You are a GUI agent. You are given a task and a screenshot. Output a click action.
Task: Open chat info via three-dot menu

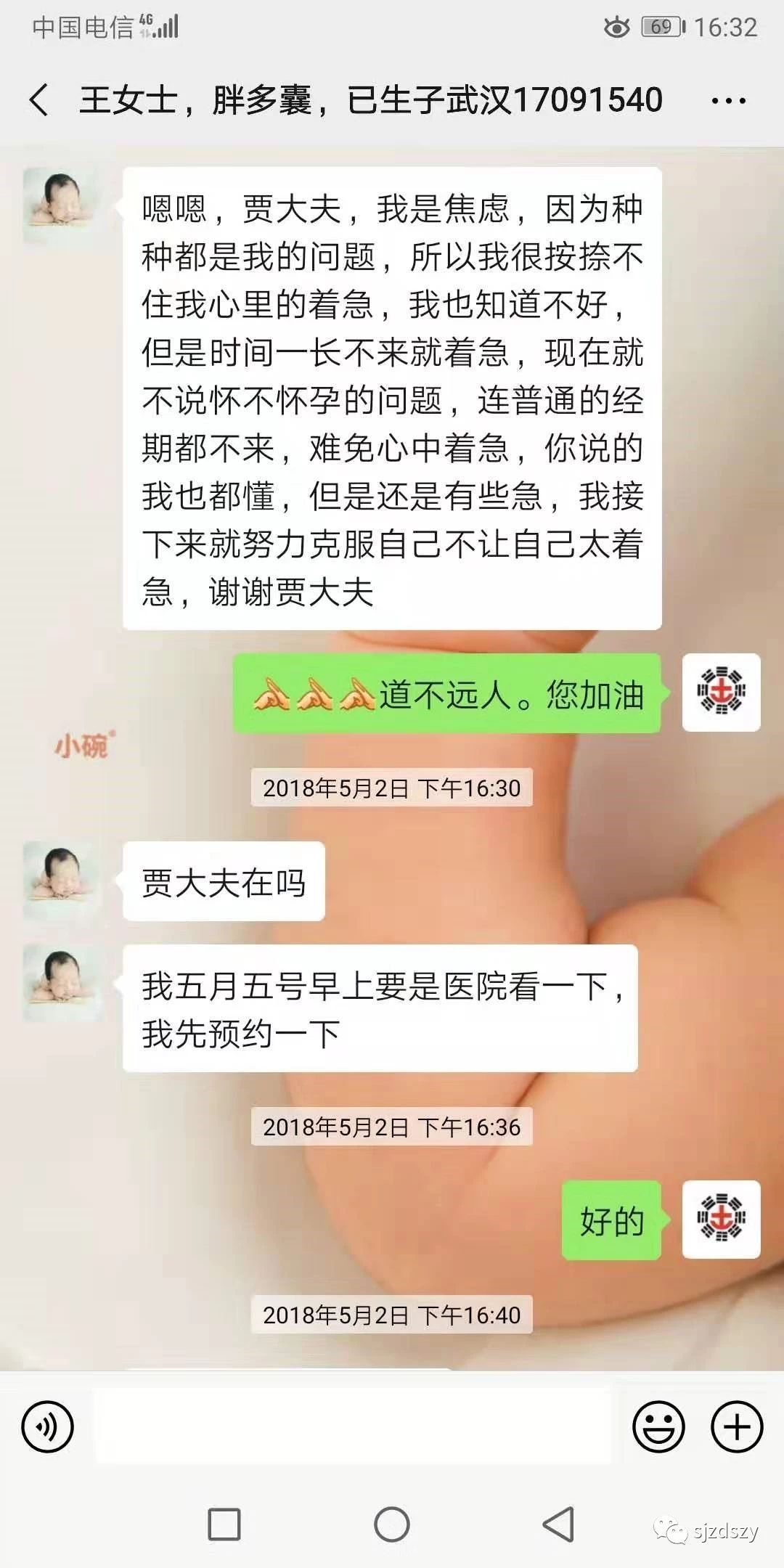coord(729,101)
